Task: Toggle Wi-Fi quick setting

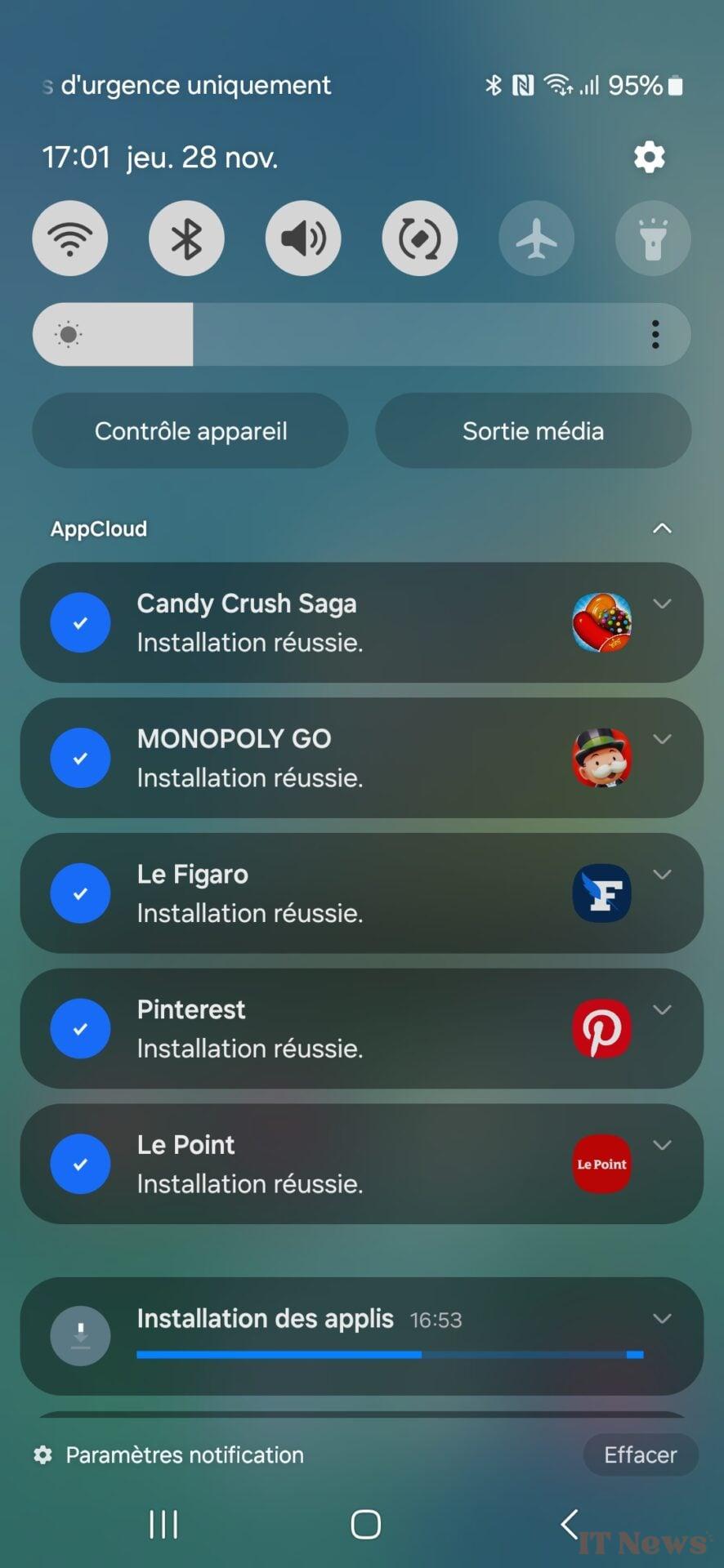Action: point(70,238)
